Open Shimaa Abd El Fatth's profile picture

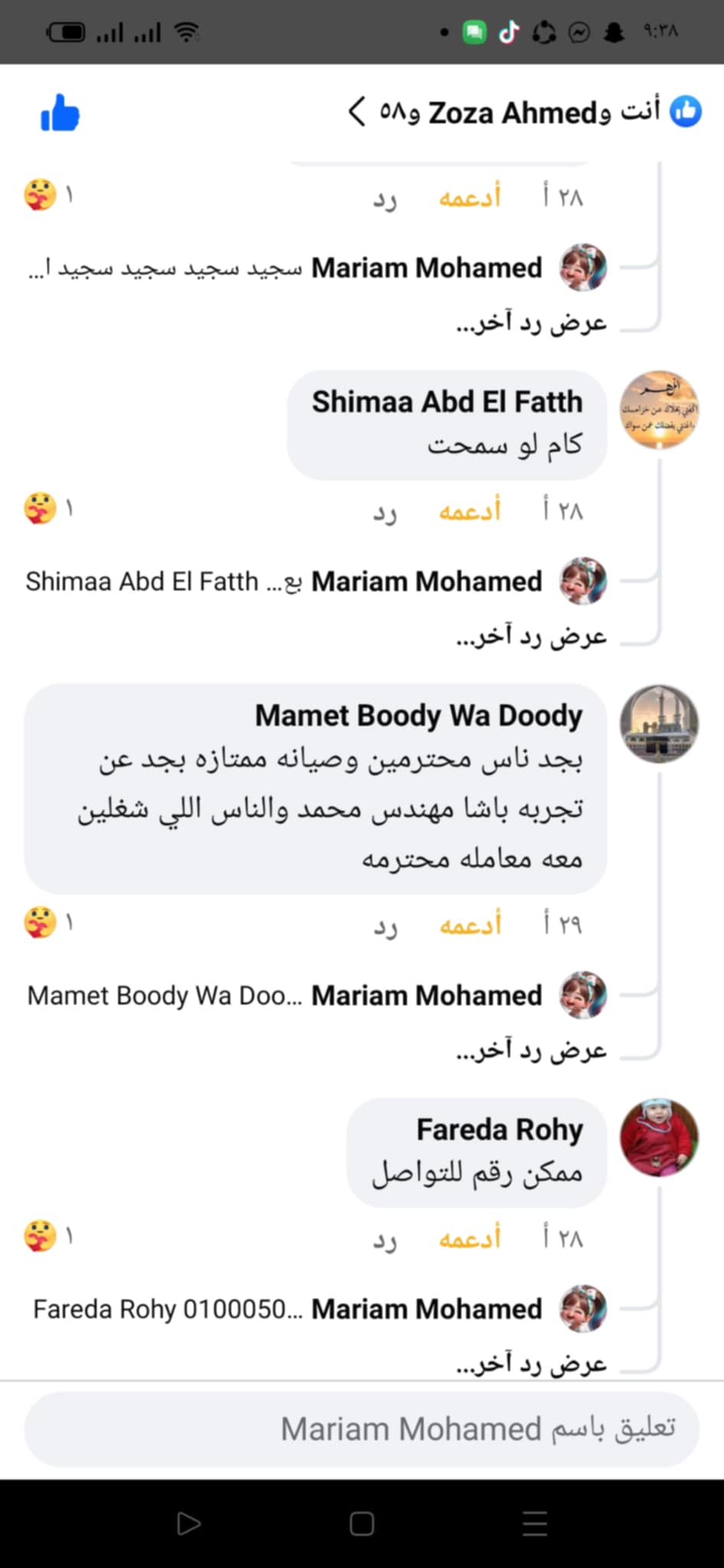(659, 410)
